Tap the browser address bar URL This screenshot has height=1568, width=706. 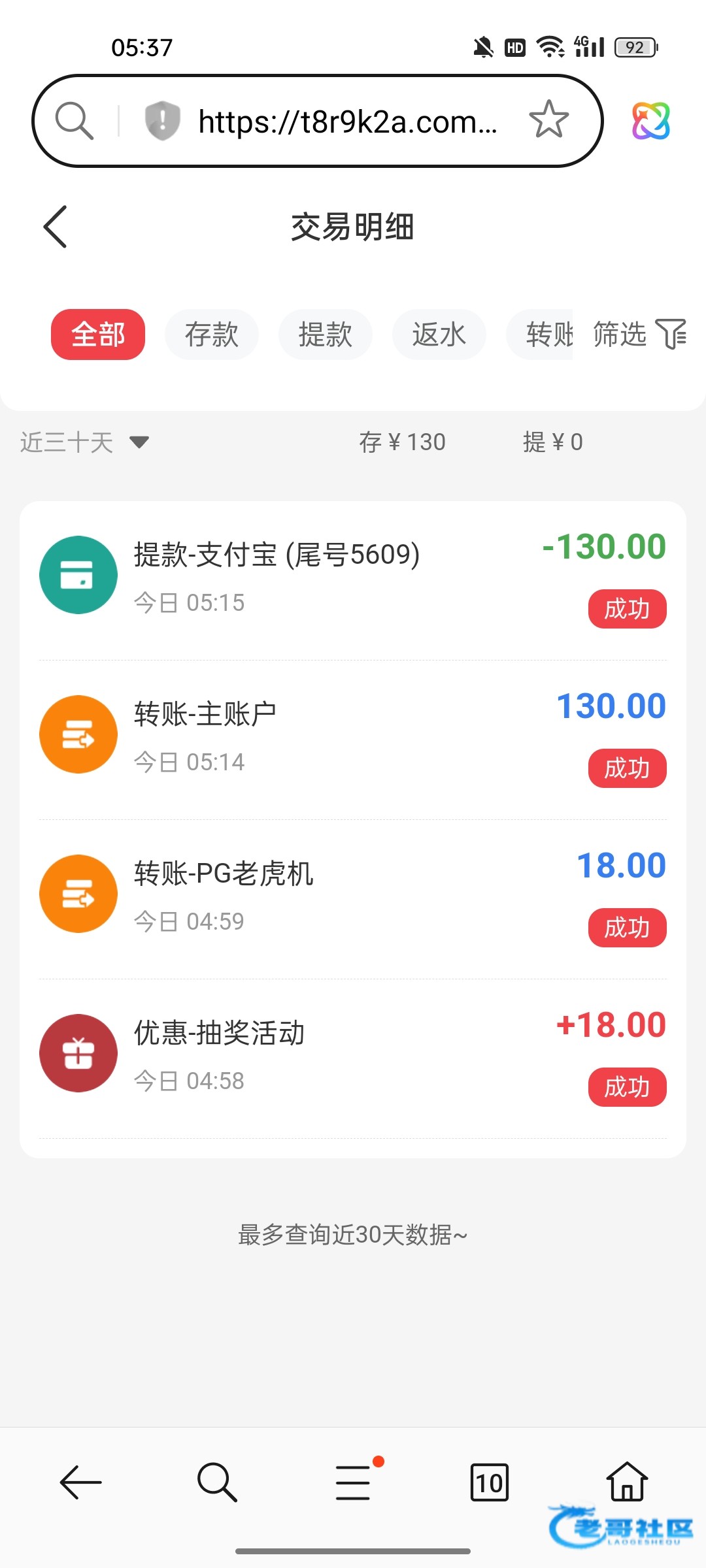click(x=348, y=122)
